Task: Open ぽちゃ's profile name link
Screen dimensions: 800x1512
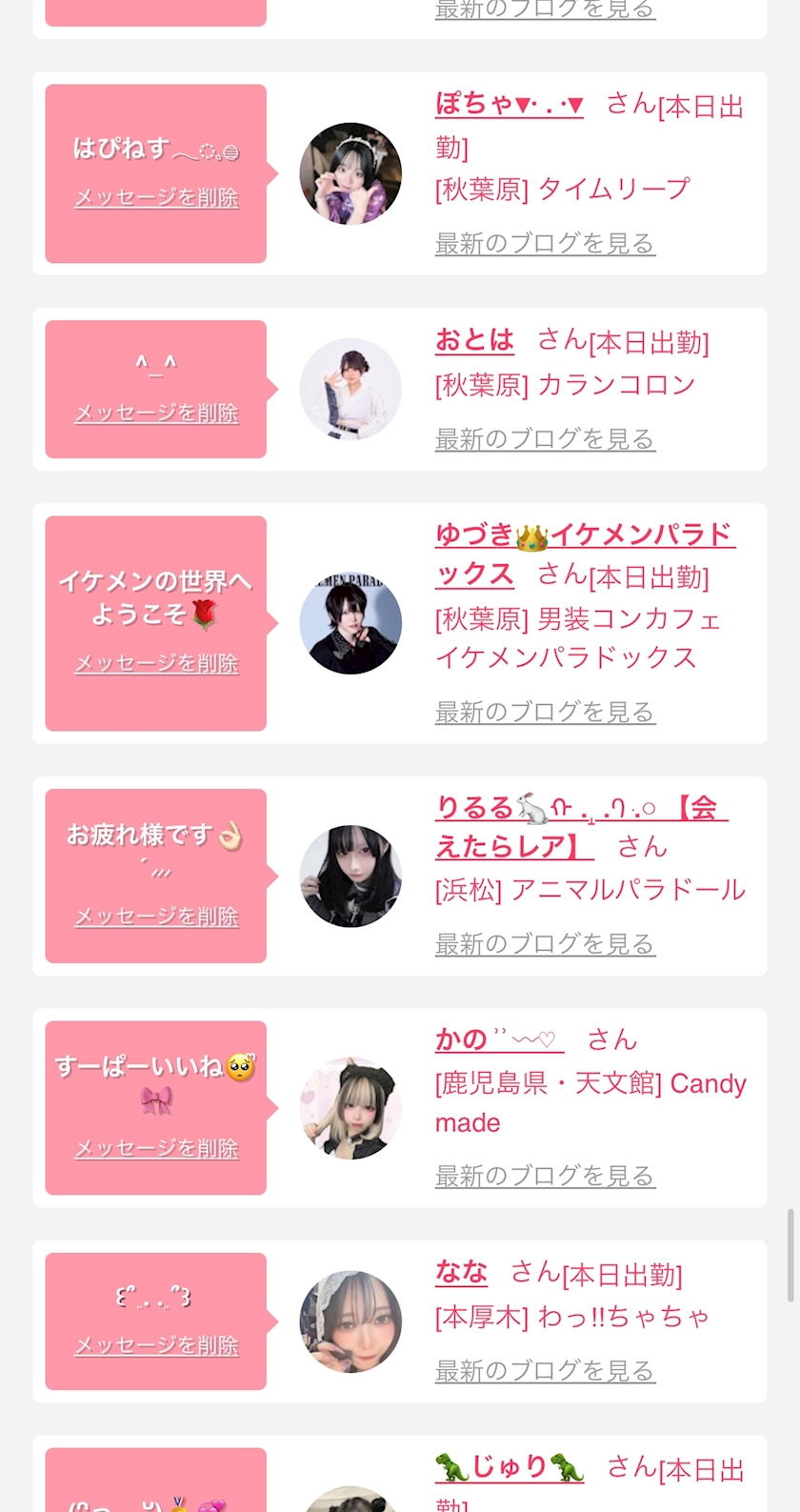Action: (509, 104)
